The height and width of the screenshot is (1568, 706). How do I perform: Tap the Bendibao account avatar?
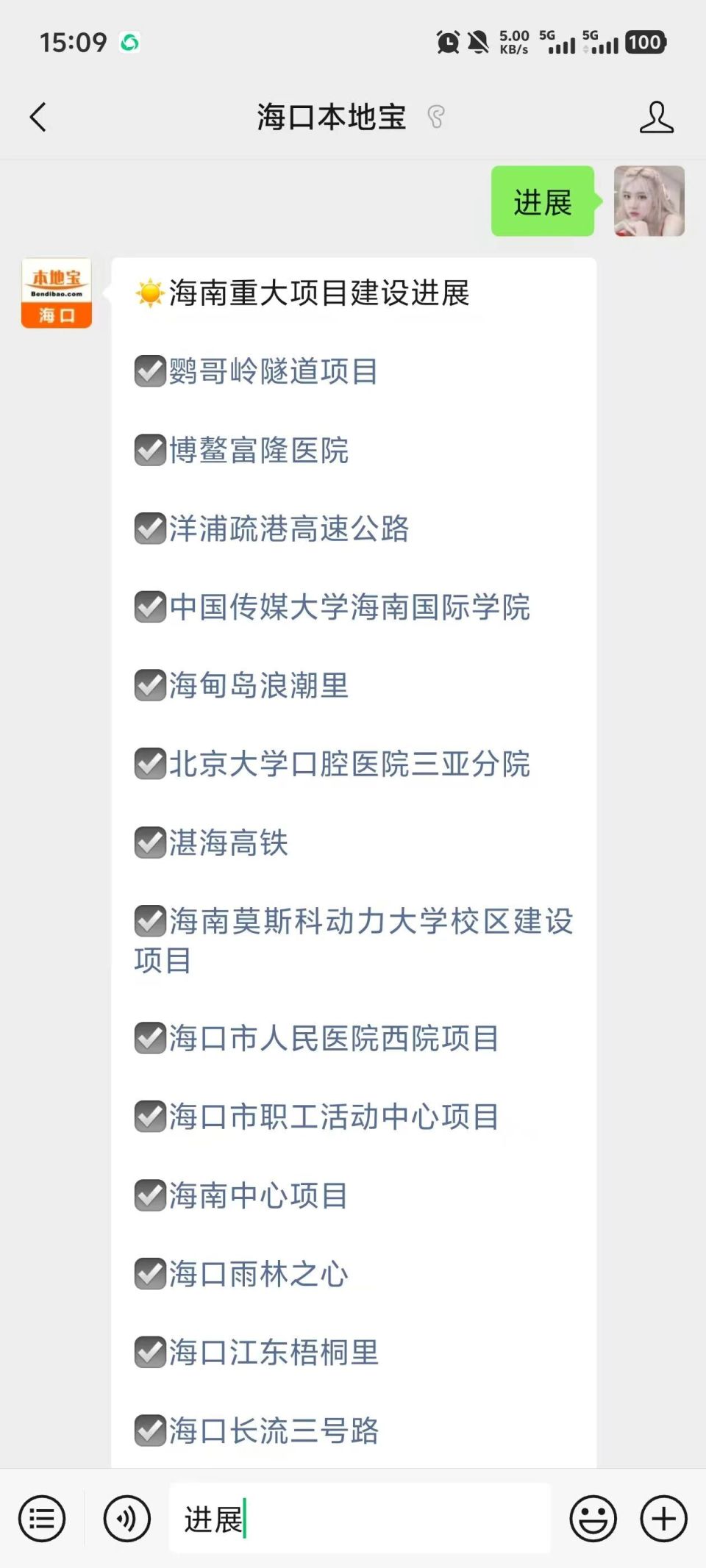click(55, 294)
